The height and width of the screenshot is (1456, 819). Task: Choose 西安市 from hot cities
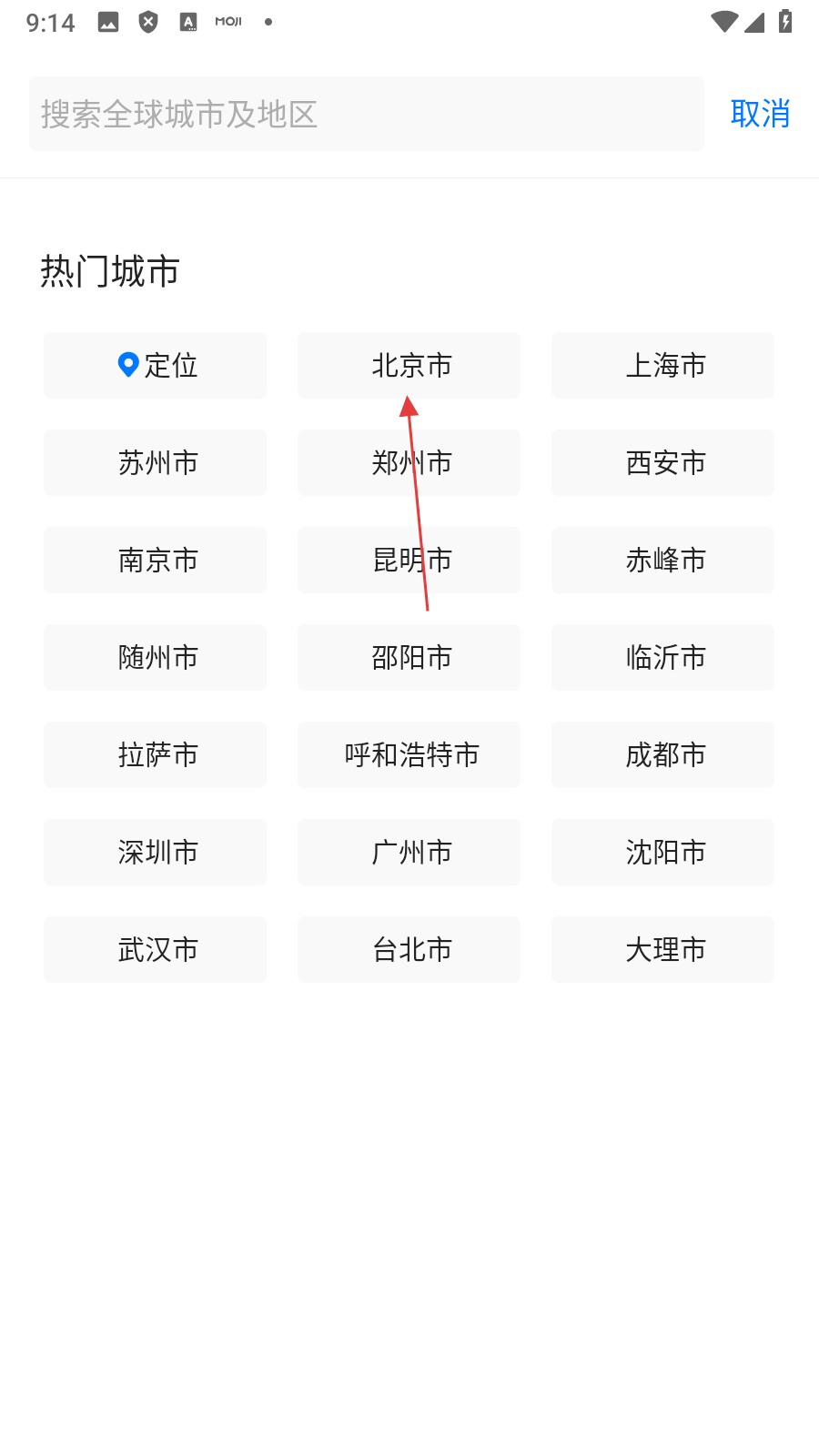(x=663, y=463)
